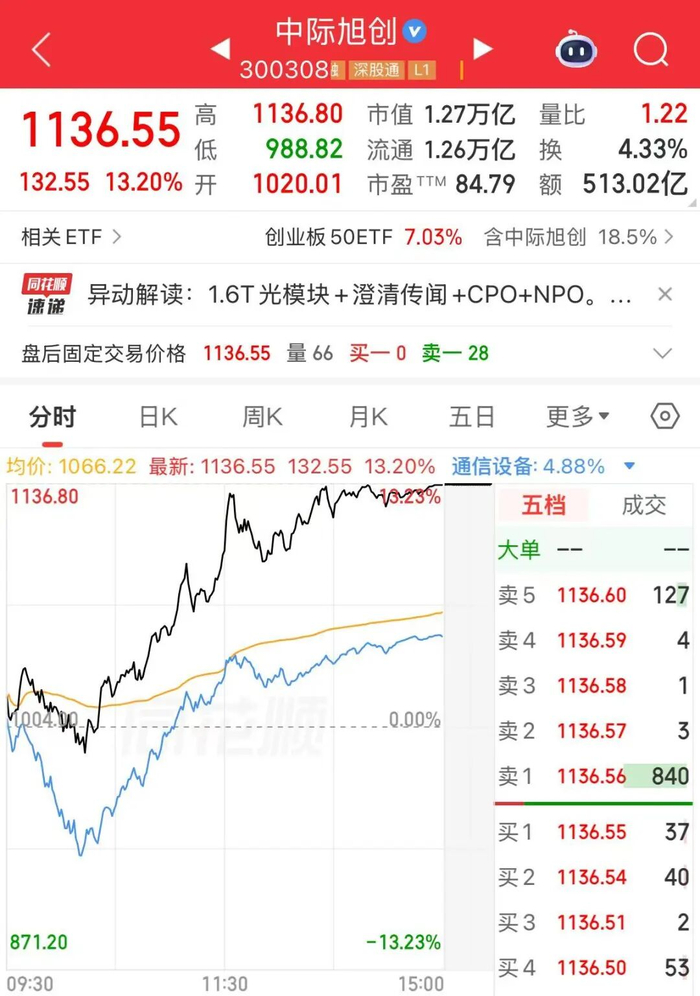Open the AI robot assistant
Viewport: 700px width, 996px height.
(575, 48)
